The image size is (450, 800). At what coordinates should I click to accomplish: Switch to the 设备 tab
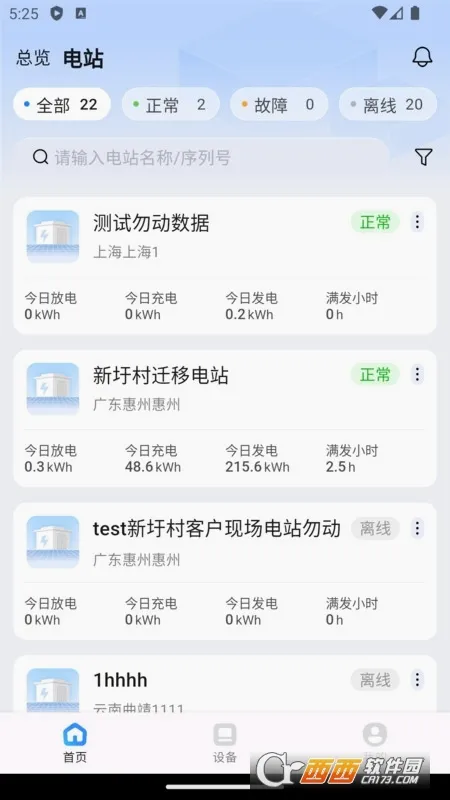tap(224, 742)
